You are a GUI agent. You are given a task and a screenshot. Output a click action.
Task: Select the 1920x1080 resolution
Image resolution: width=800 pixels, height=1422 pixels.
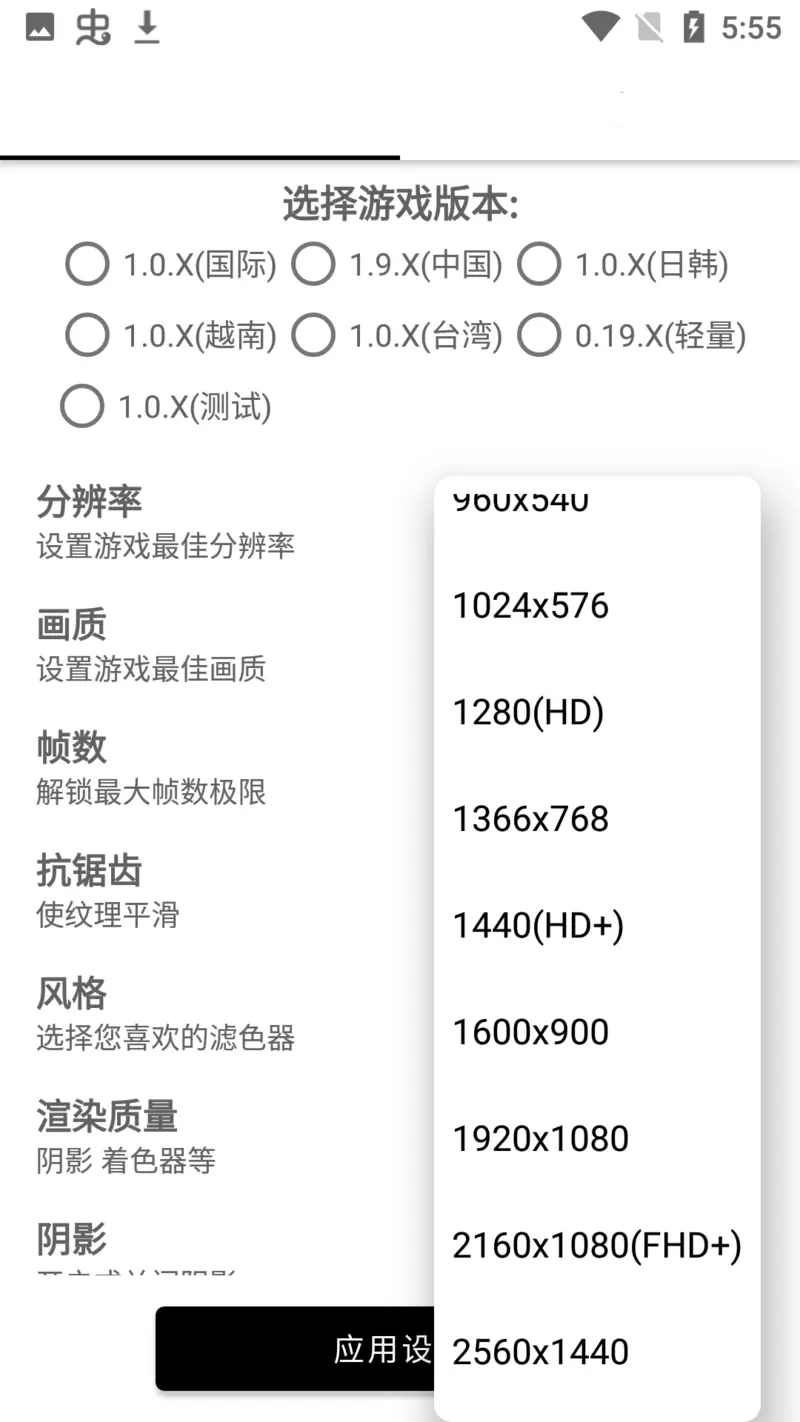click(x=540, y=1138)
